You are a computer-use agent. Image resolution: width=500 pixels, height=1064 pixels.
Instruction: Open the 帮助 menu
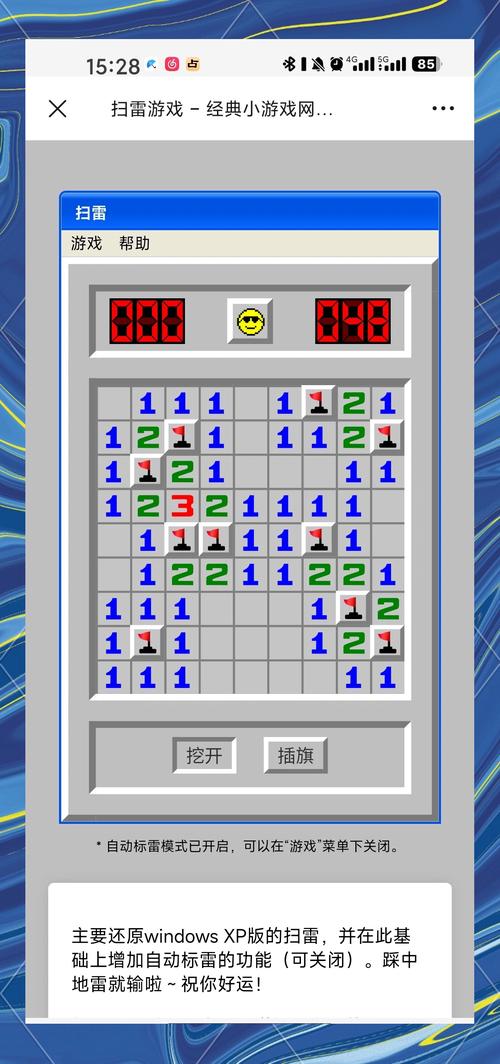pyautogui.click(x=134, y=244)
